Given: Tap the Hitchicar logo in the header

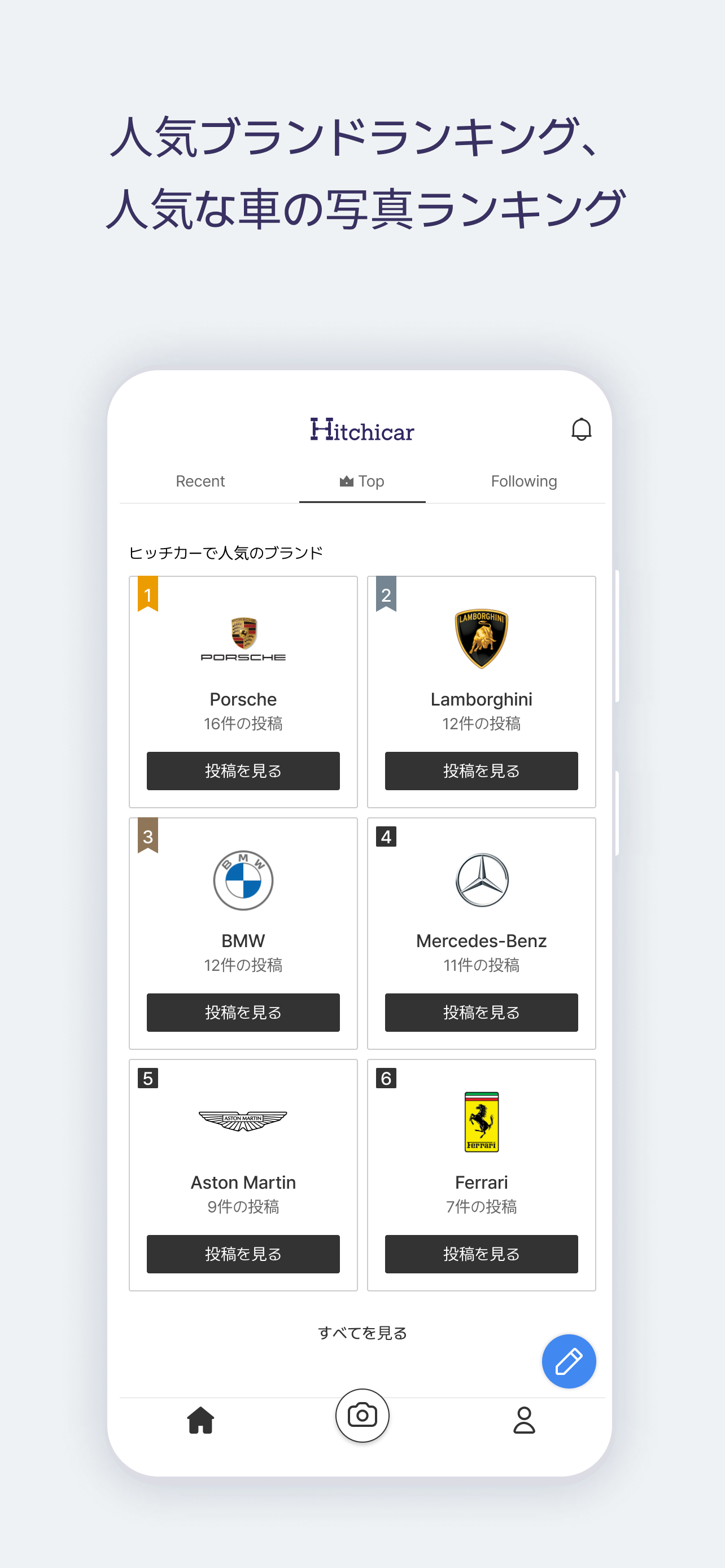Looking at the screenshot, I should [362, 430].
